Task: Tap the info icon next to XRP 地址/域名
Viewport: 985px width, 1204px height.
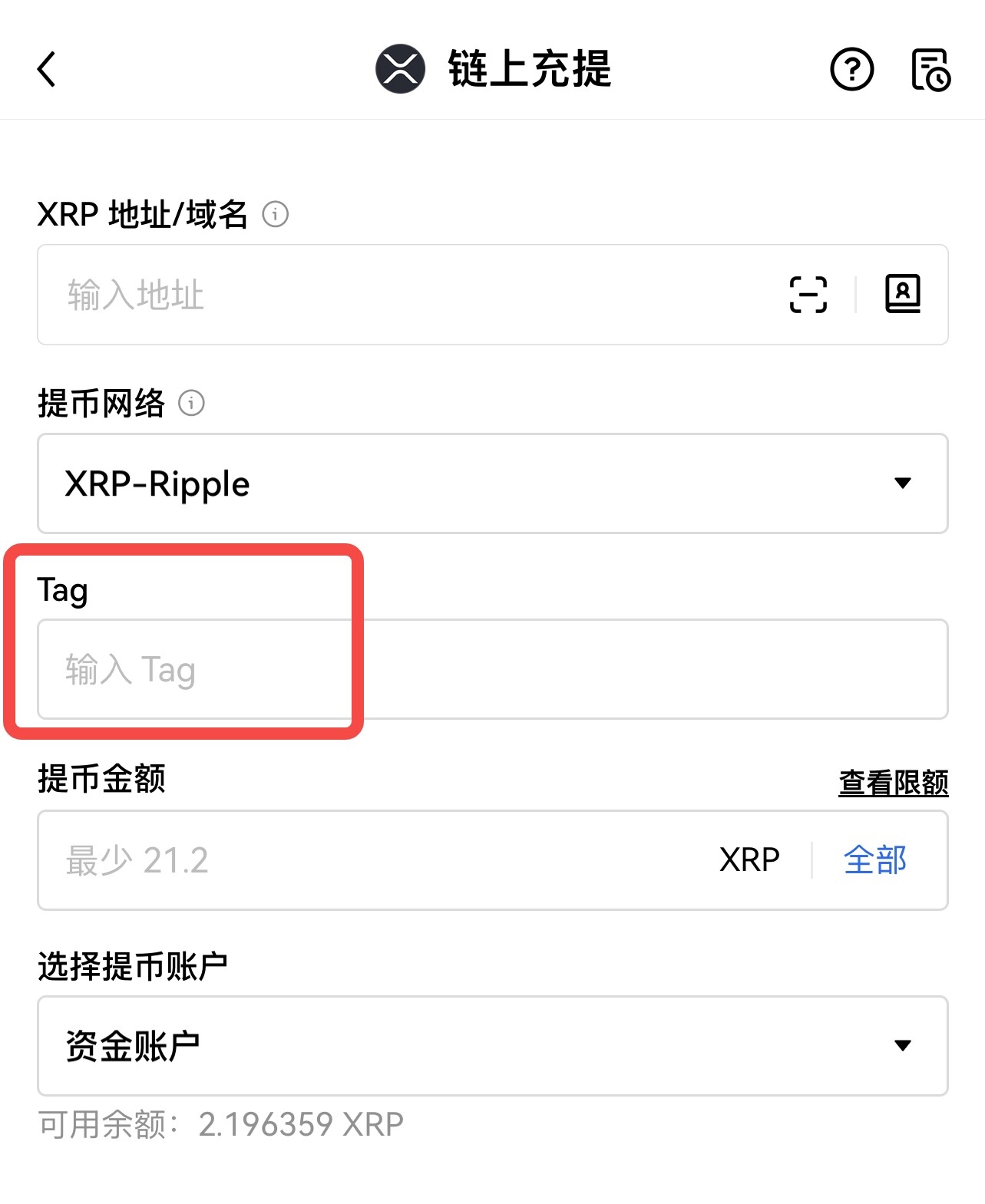Action: pos(276,214)
